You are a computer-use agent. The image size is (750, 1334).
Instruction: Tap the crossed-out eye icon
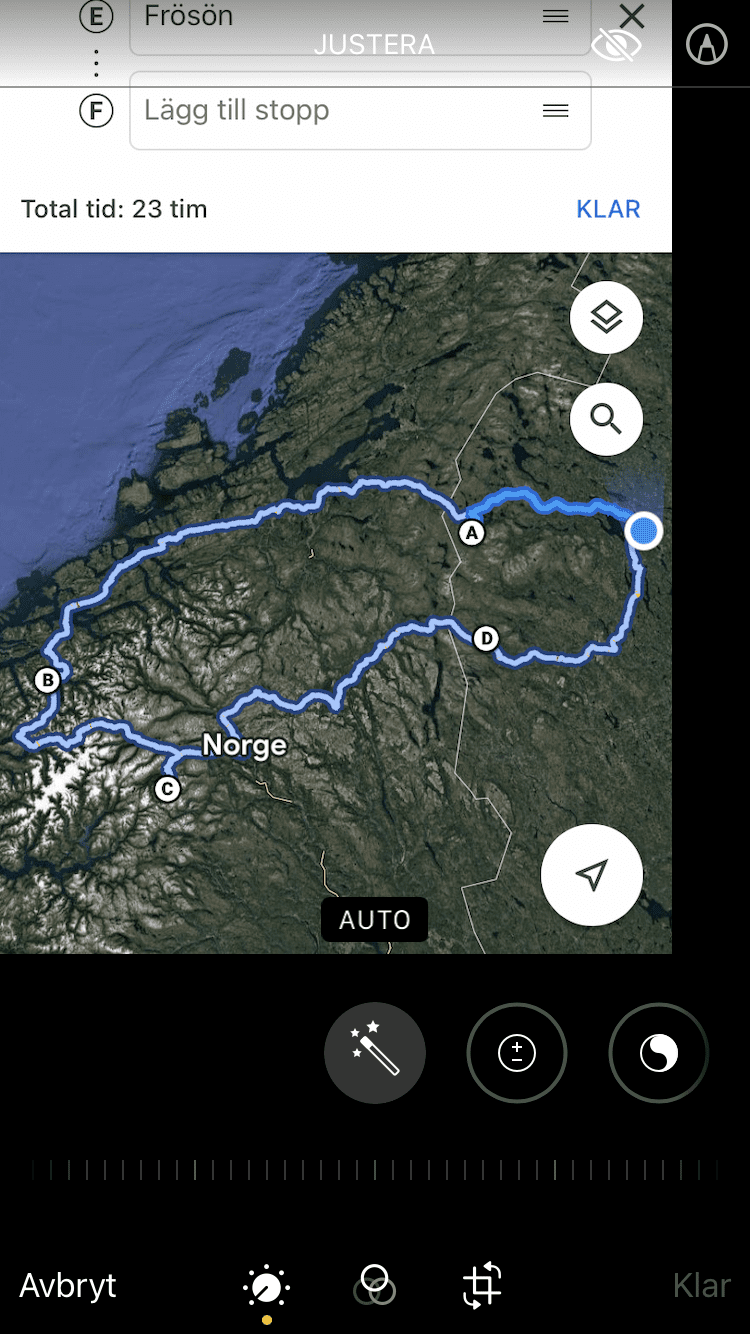(615, 45)
